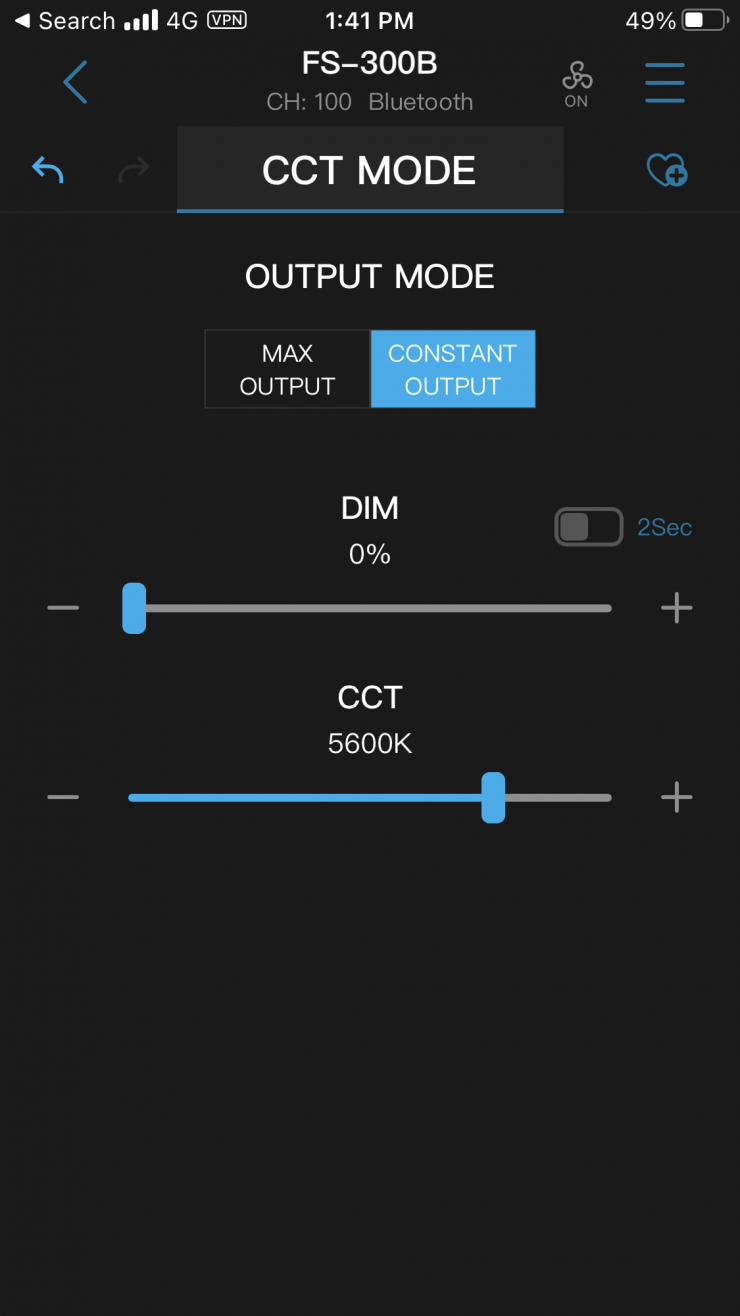Toggle the fan icon showing ON
The height and width of the screenshot is (1316, 740).
point(576,82)
